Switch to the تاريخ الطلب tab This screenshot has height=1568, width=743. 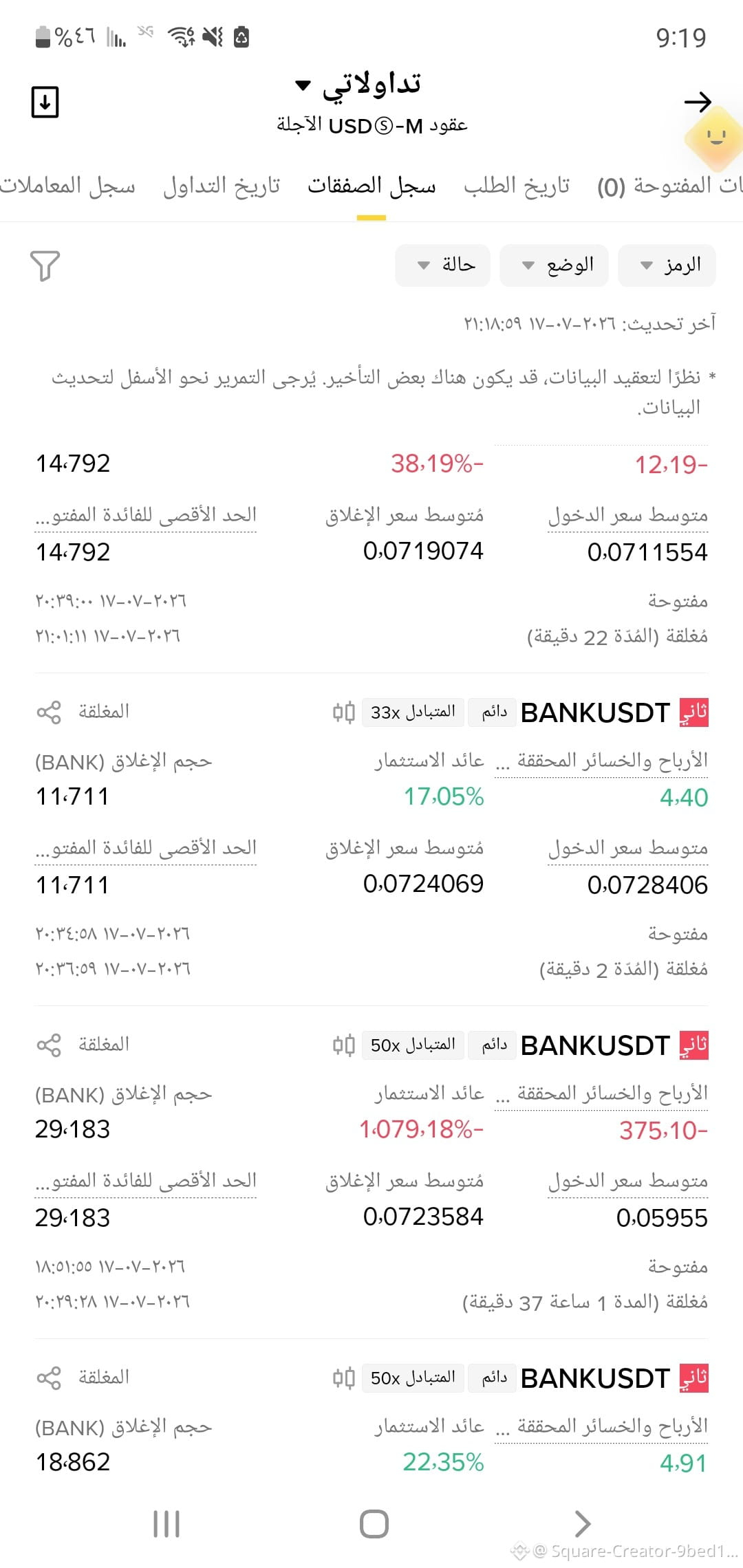(517, 186)
